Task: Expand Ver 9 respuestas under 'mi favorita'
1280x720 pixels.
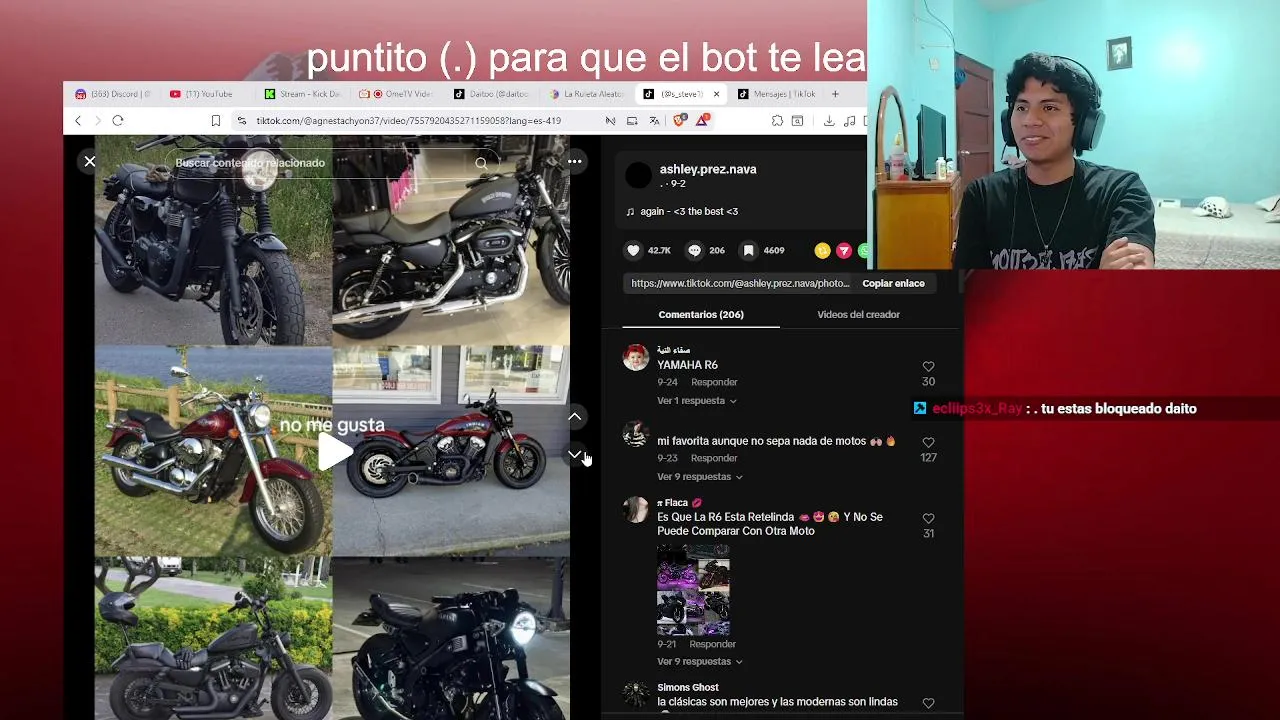Action: click(x=699, y=477)
